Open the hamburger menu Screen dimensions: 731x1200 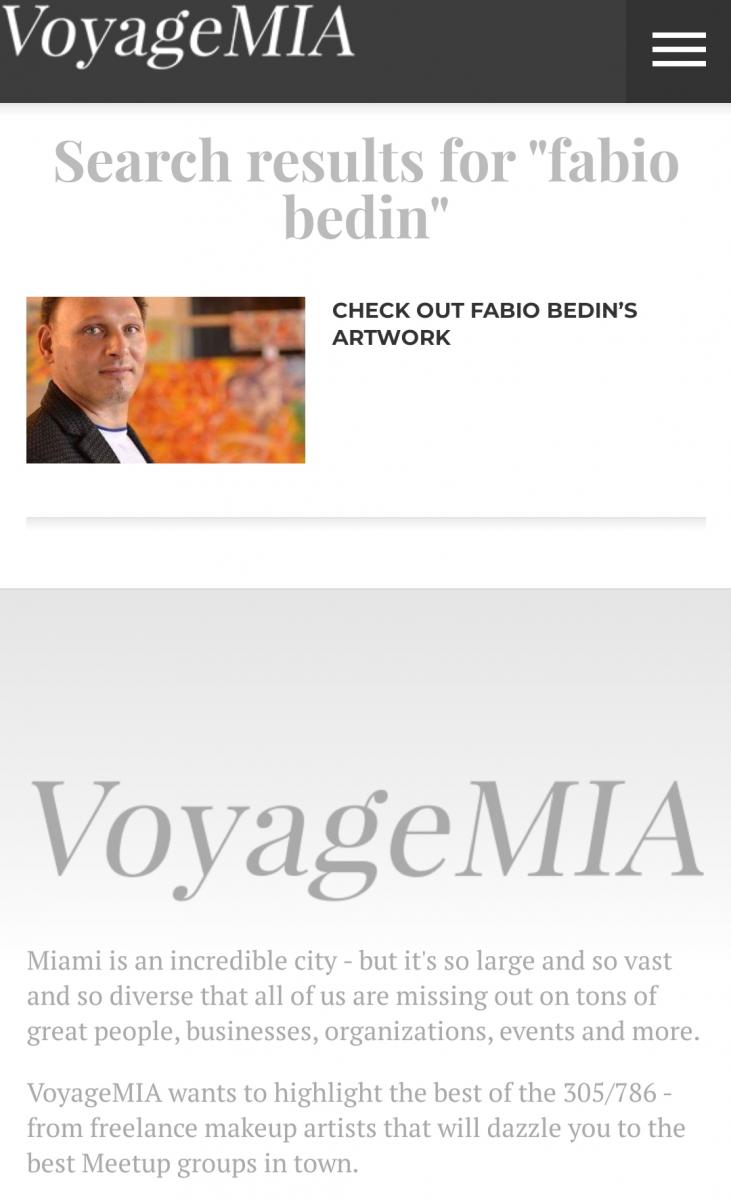click(x=678, y=50)
